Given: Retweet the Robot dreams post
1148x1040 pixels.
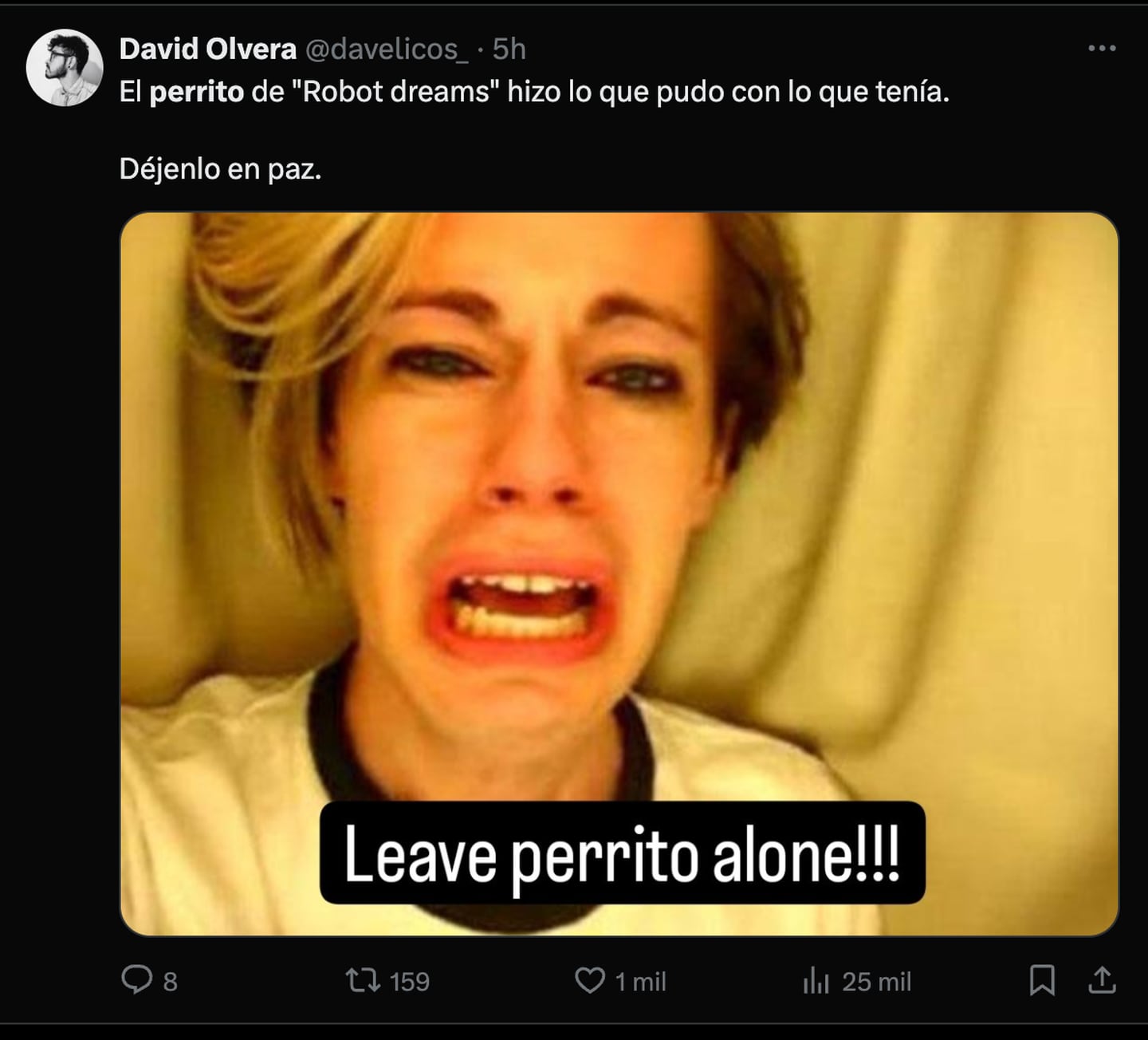Looking at the screenshot, I should point(363,980).
